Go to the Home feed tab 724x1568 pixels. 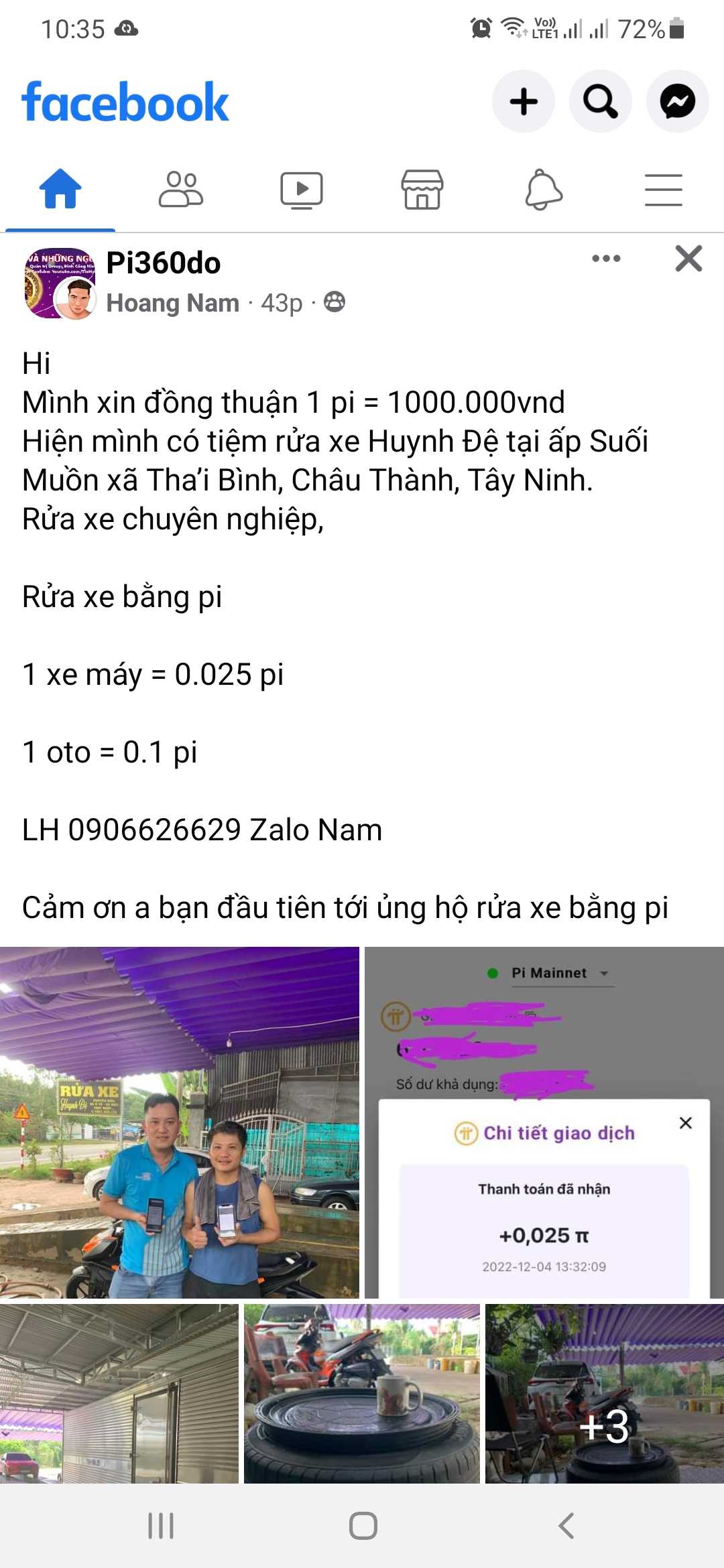point(60,190)
